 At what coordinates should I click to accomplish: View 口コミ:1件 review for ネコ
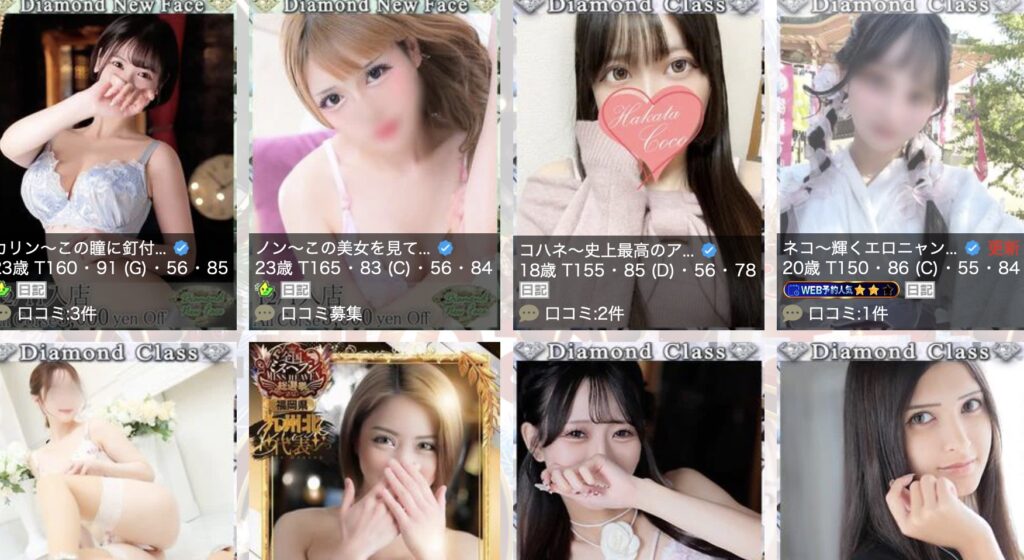click(x=838, y=313)
